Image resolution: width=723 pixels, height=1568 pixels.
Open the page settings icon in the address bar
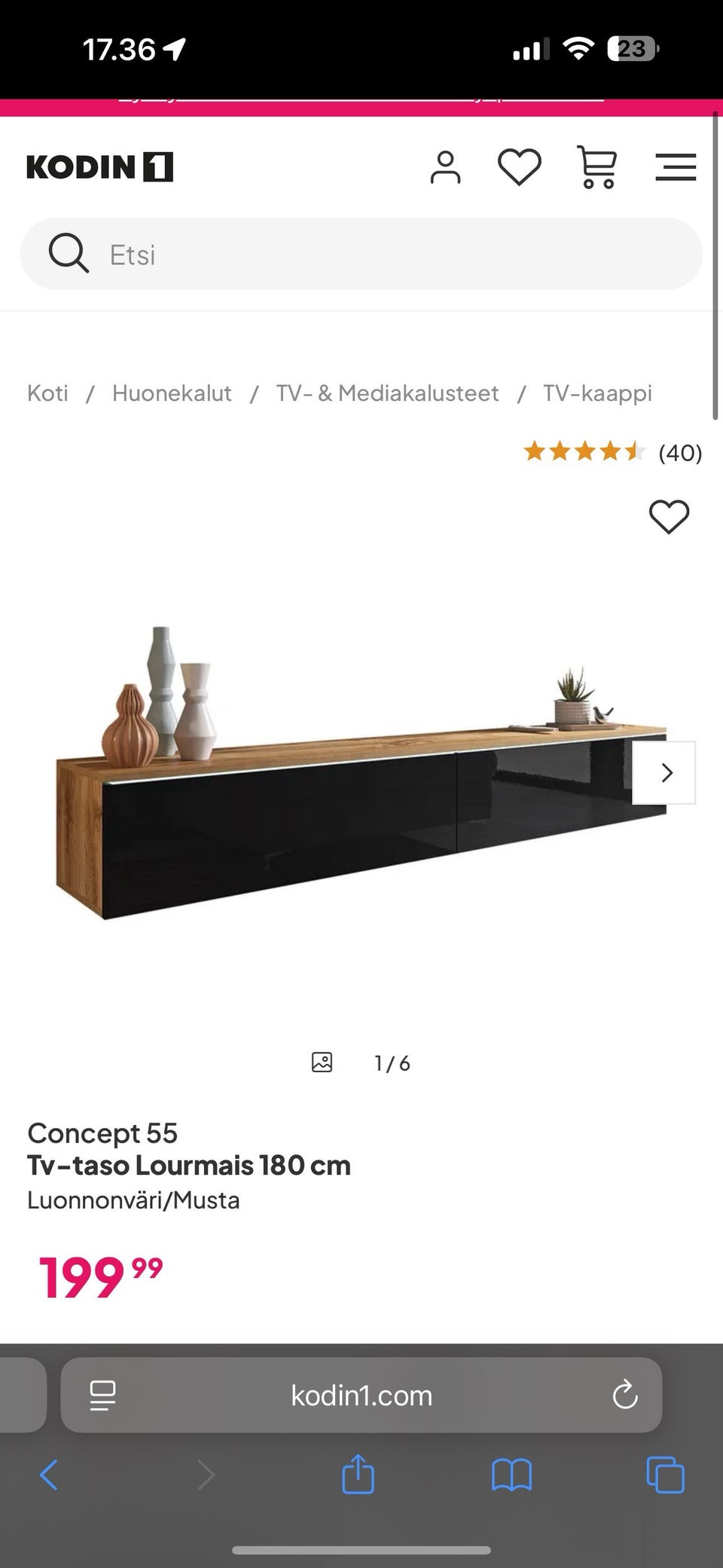click(x=102, y=1395)
